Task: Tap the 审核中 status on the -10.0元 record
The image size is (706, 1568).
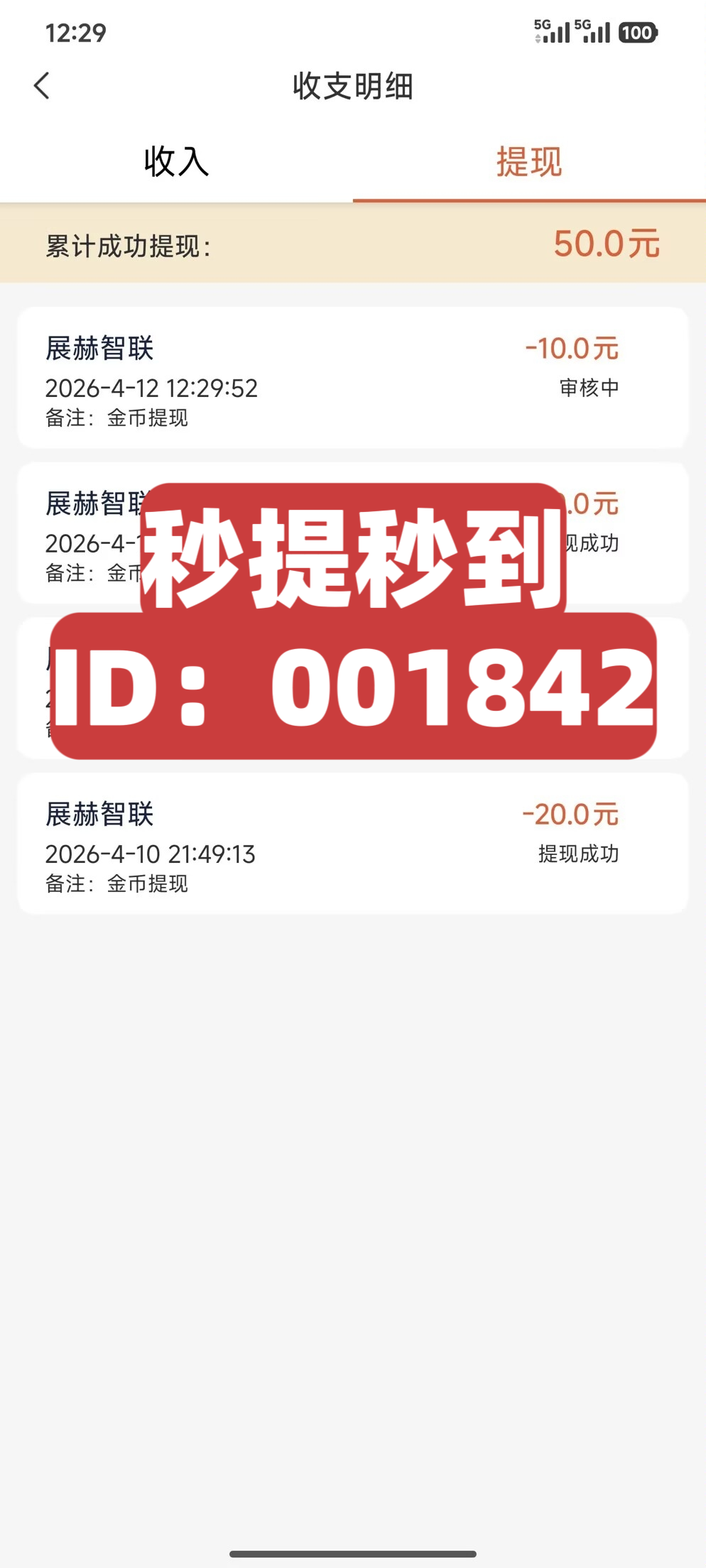Action: tap(589, 388)
